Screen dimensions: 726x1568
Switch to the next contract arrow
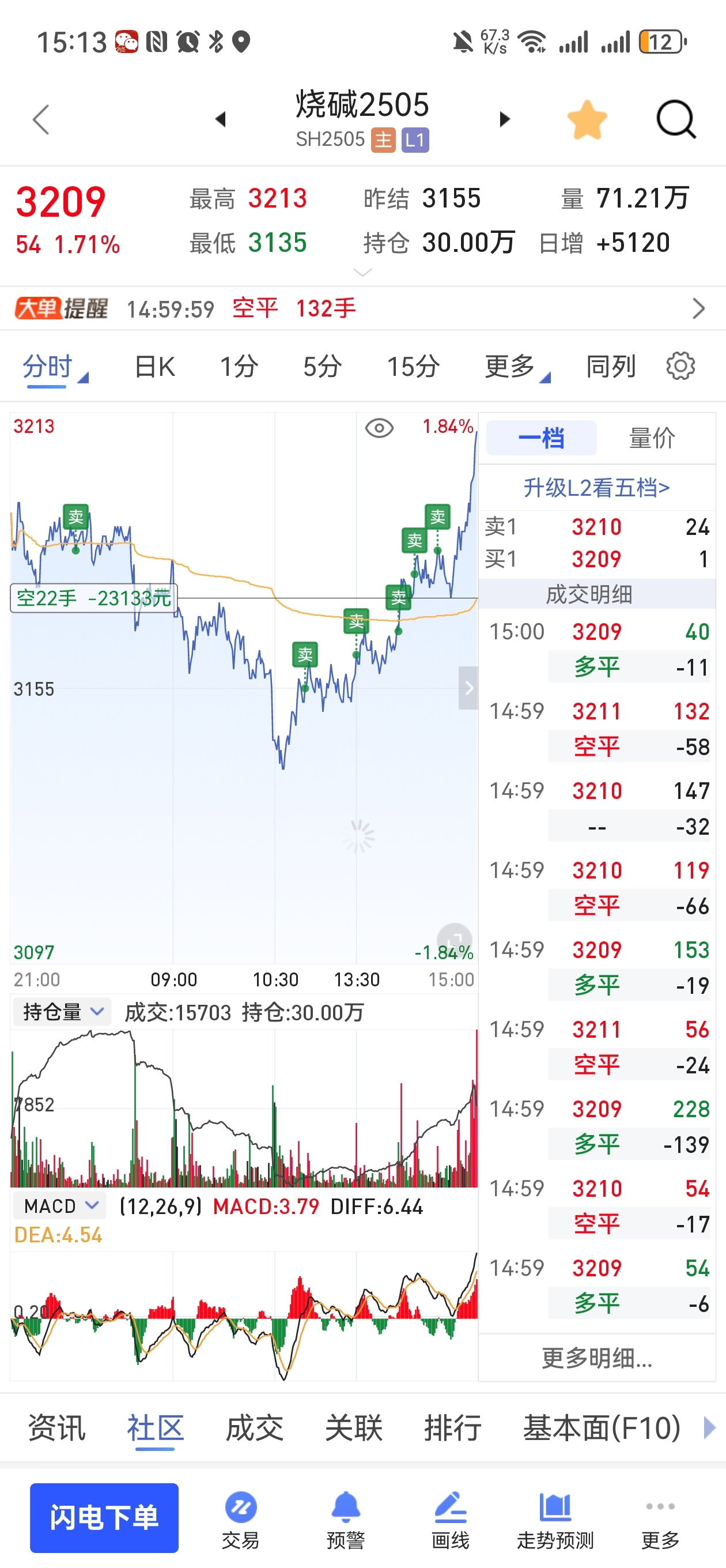click(x=504, y=119)
